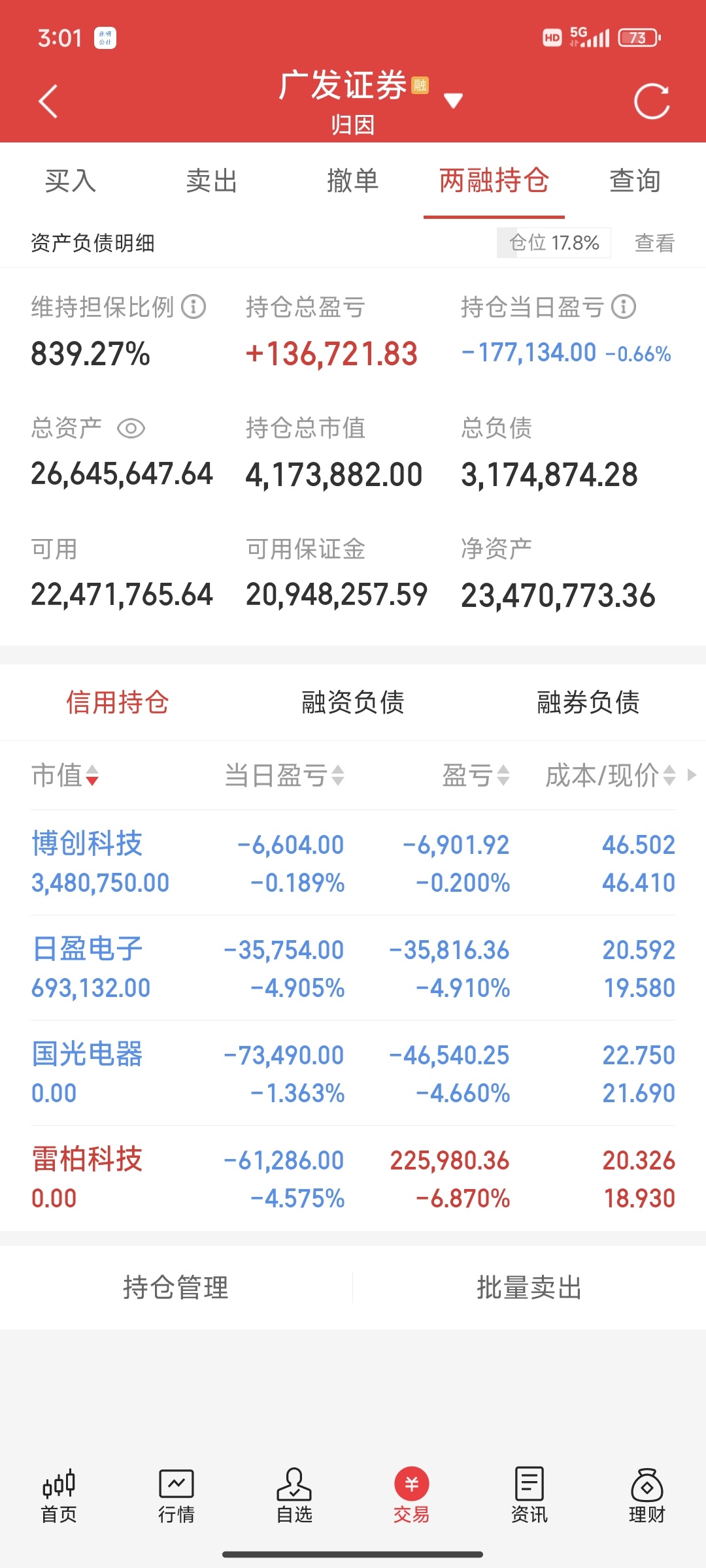Tap 查看 next to 仓位 17.8%
The width and height of the screenshot is (706, 1568).
(x=654, y=243)
